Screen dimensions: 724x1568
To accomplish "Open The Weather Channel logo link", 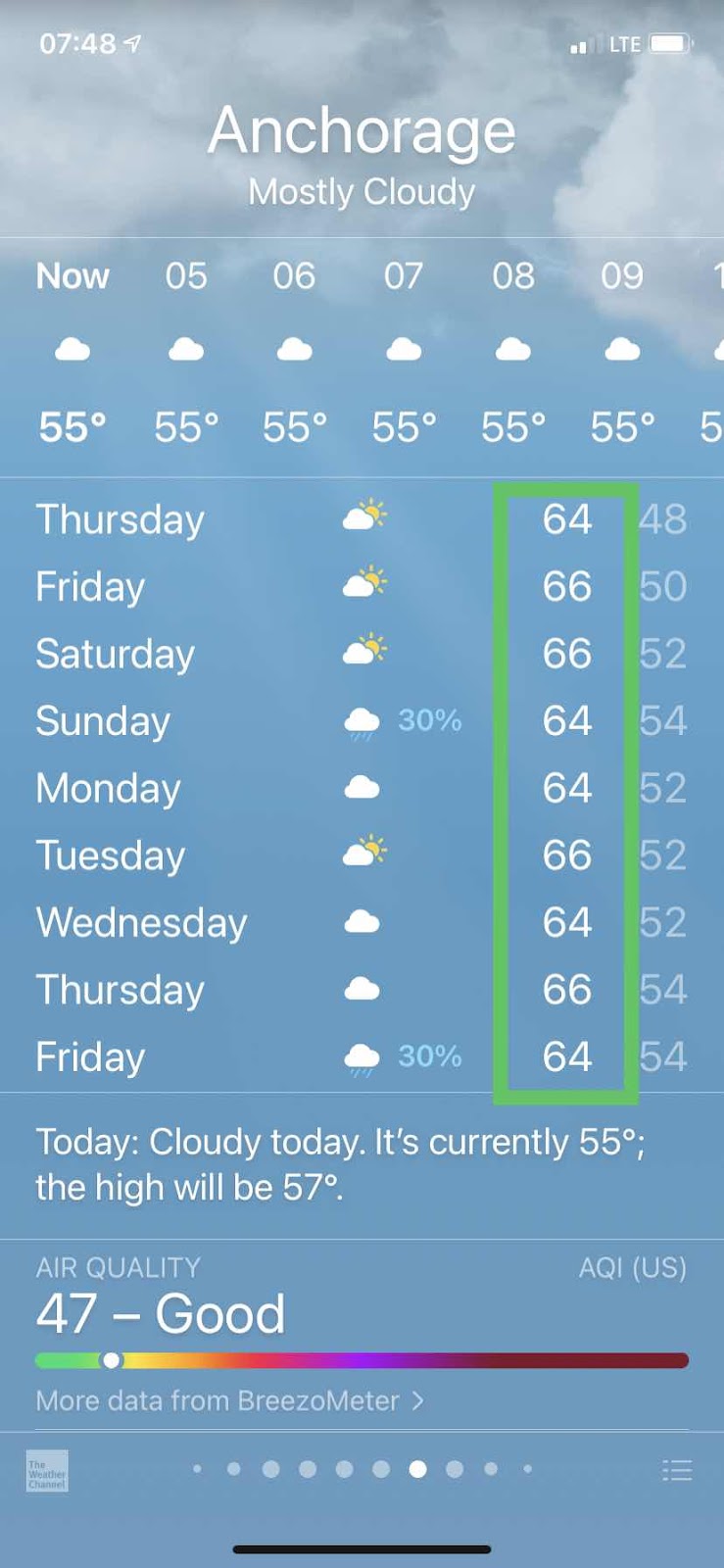I will tap(47, 1471).
